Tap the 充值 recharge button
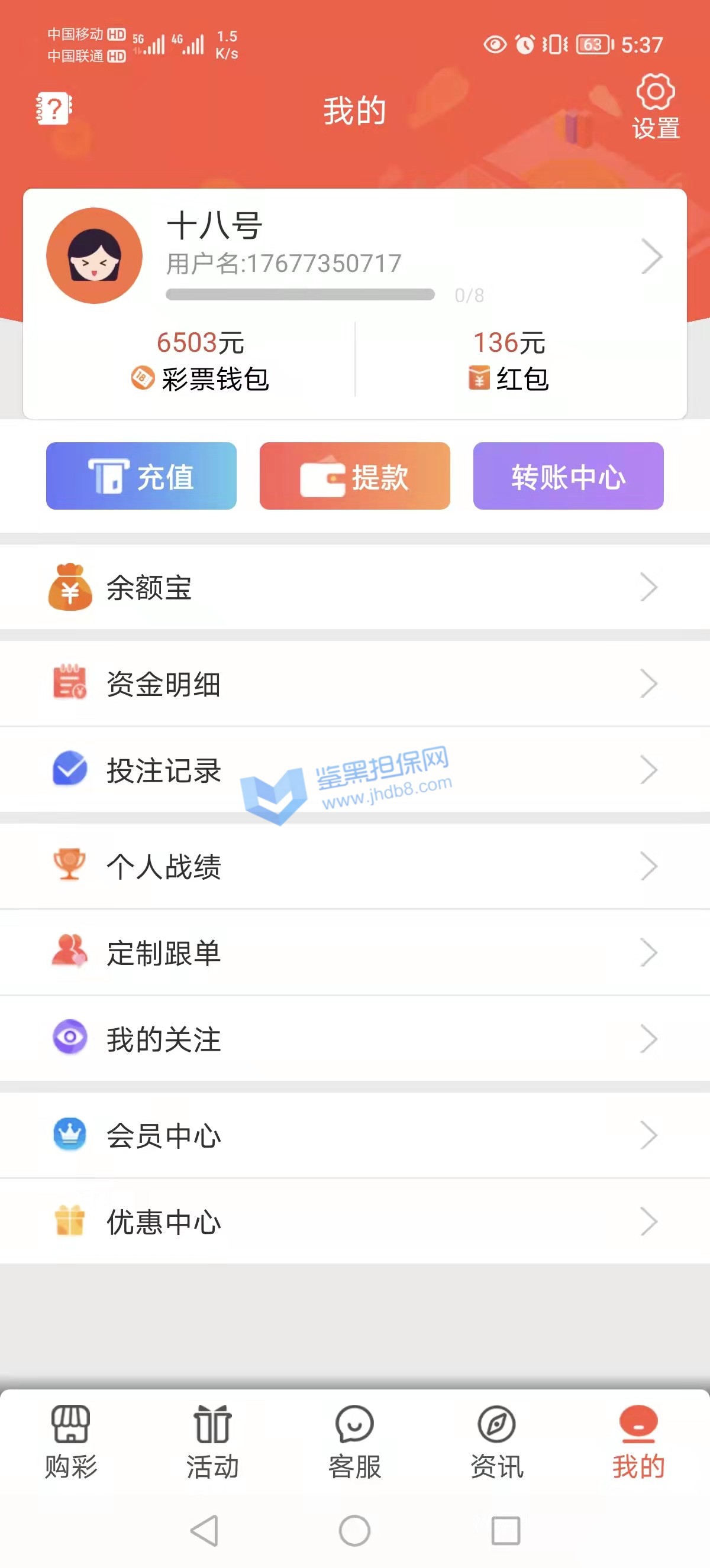Image resolution: width=710 pixels, height=1568 pixels. pos(141,476)
